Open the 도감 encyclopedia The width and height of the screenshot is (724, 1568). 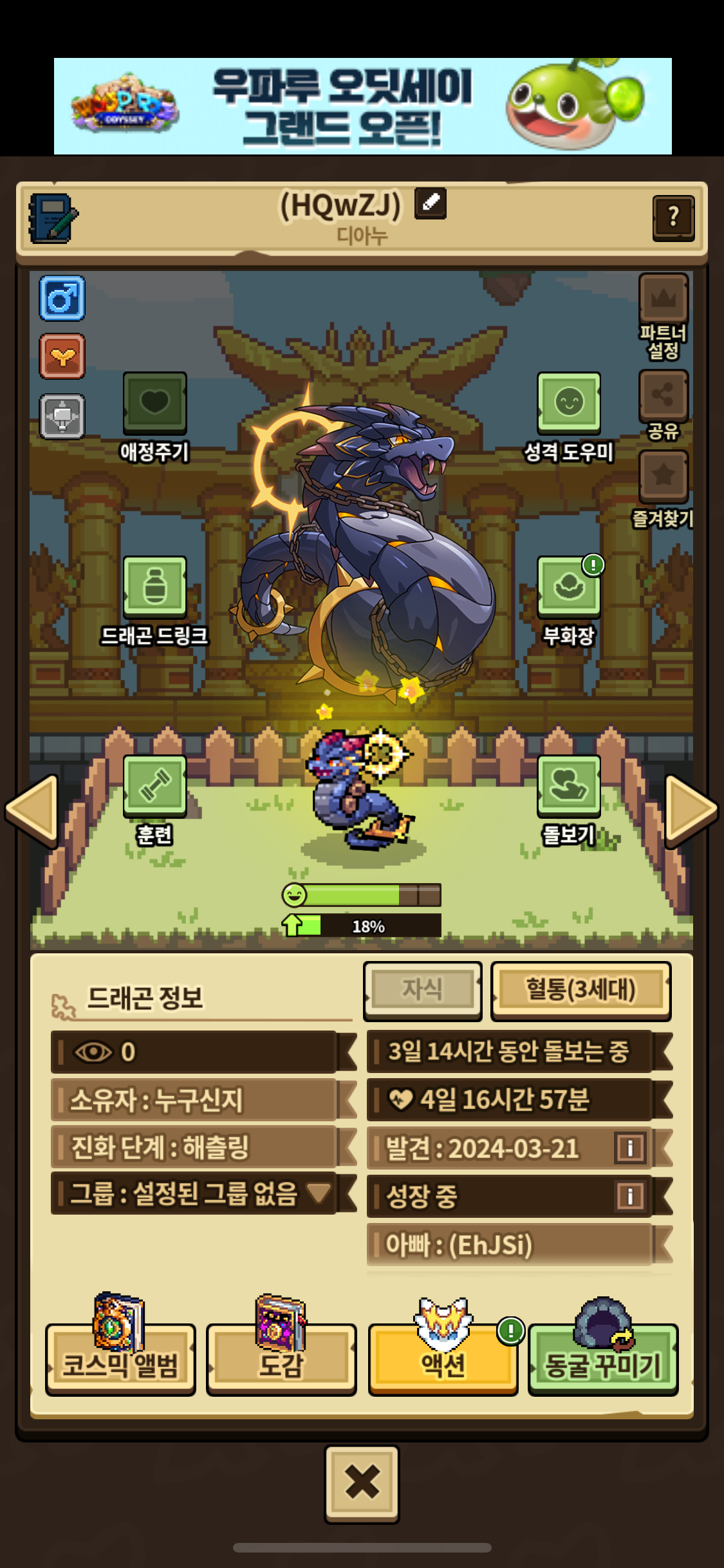click(281, 1363)
